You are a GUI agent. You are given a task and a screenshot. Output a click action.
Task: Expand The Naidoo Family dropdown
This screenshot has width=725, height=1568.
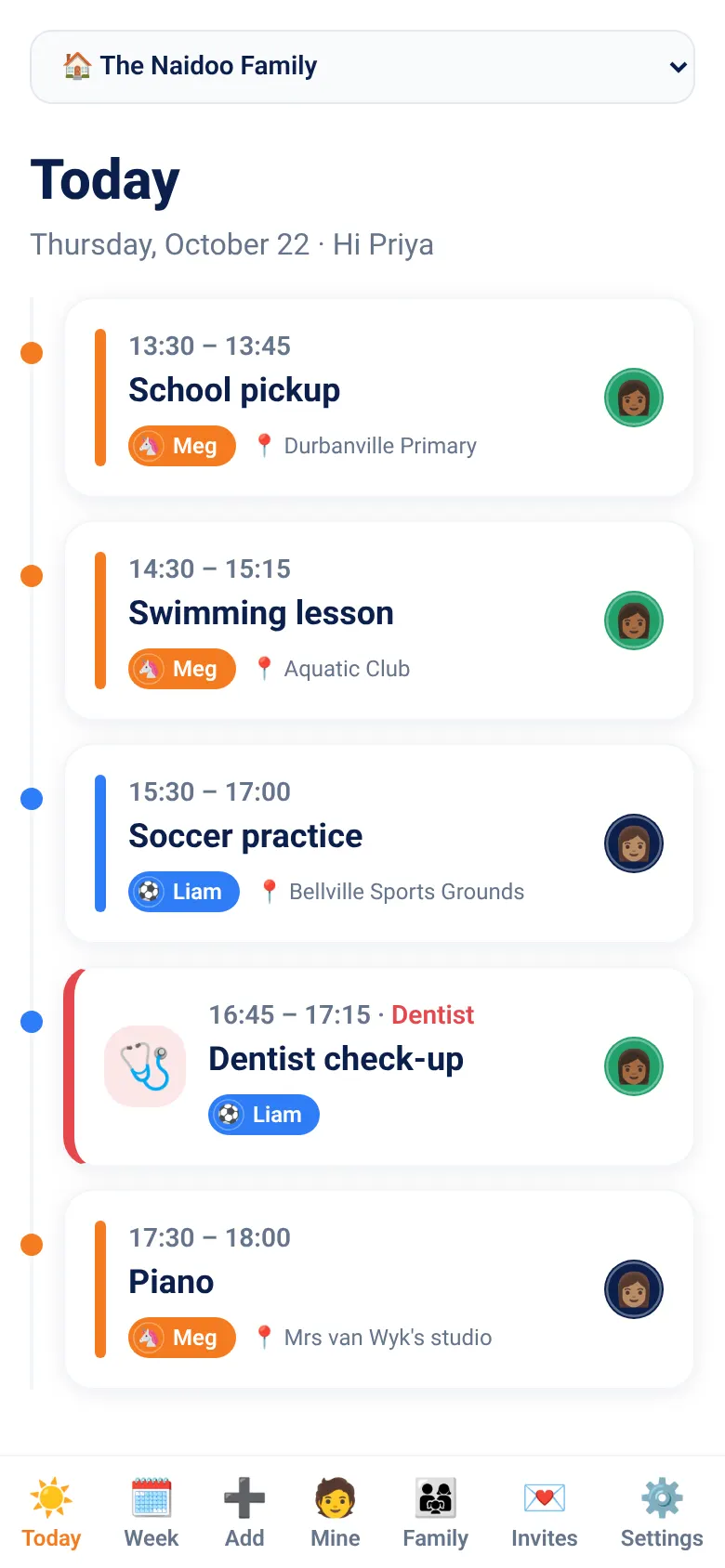point(362,67)
